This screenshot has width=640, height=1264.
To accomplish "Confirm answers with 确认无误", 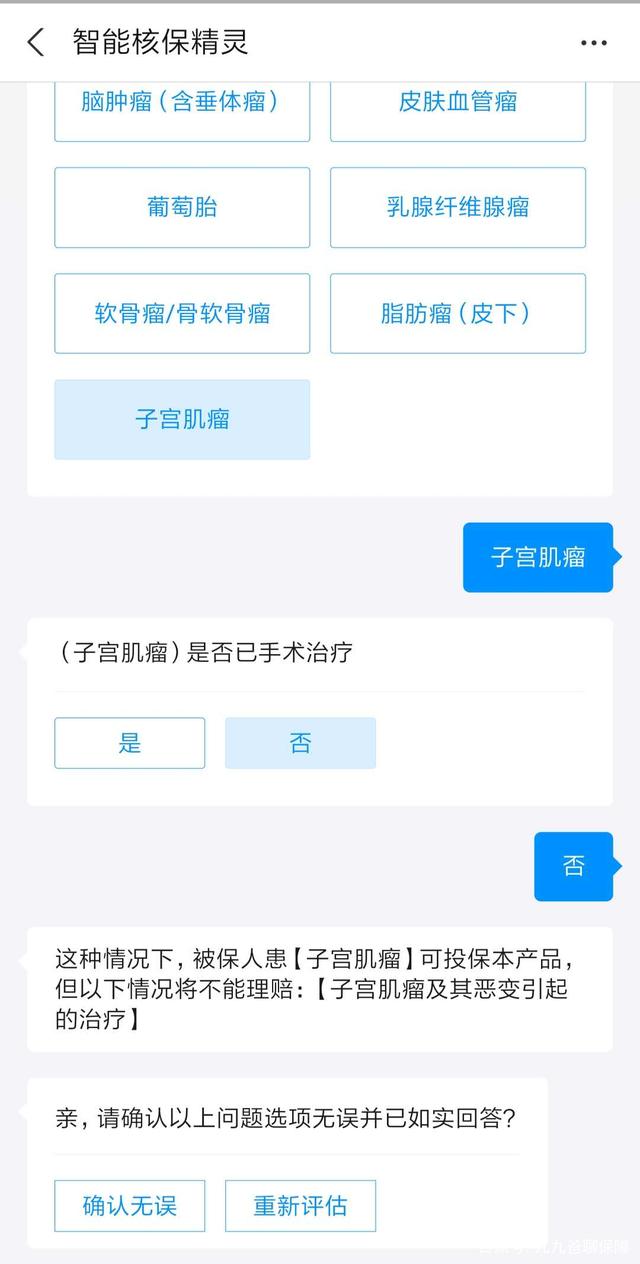I will click(130, 1205).
